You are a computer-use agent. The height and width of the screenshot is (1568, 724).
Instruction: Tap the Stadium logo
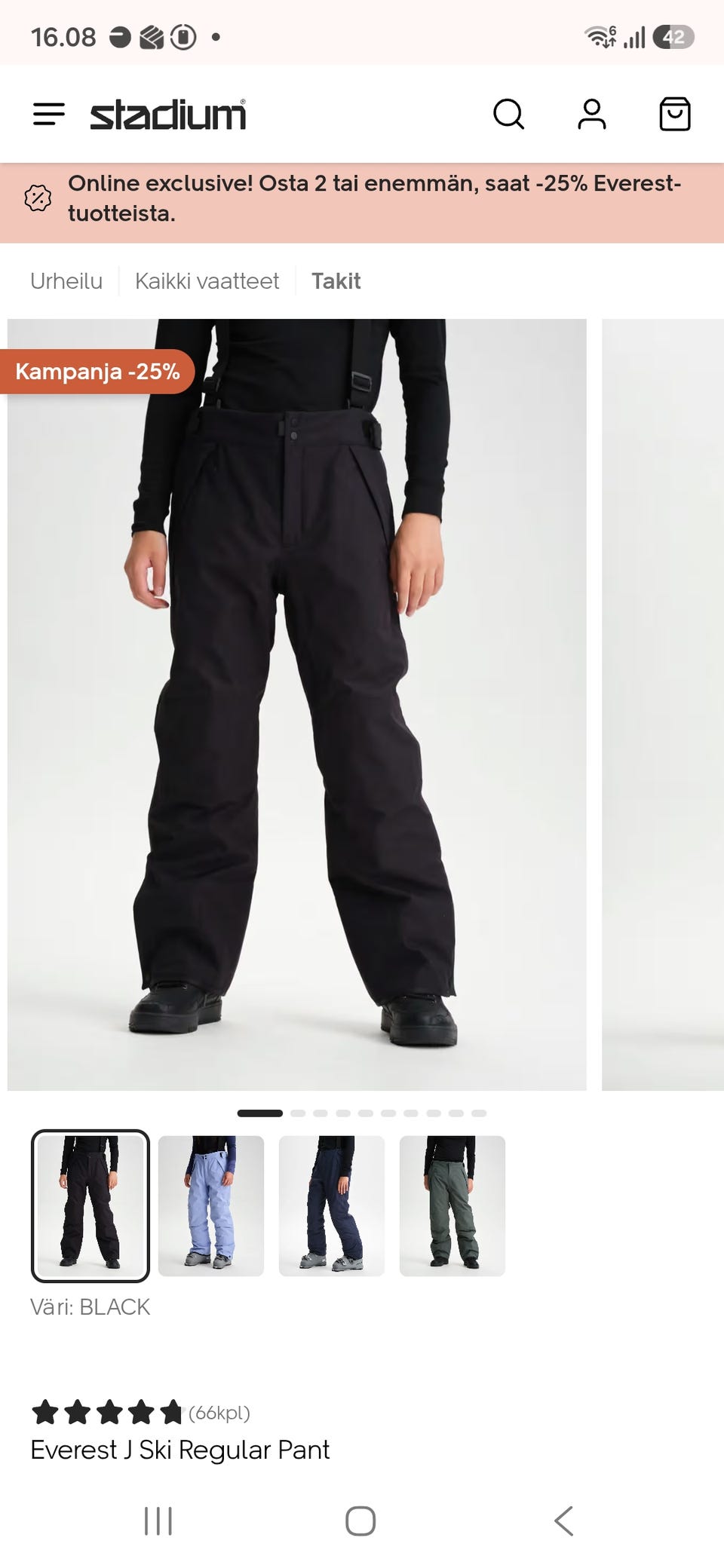click(x=167, y=115)
